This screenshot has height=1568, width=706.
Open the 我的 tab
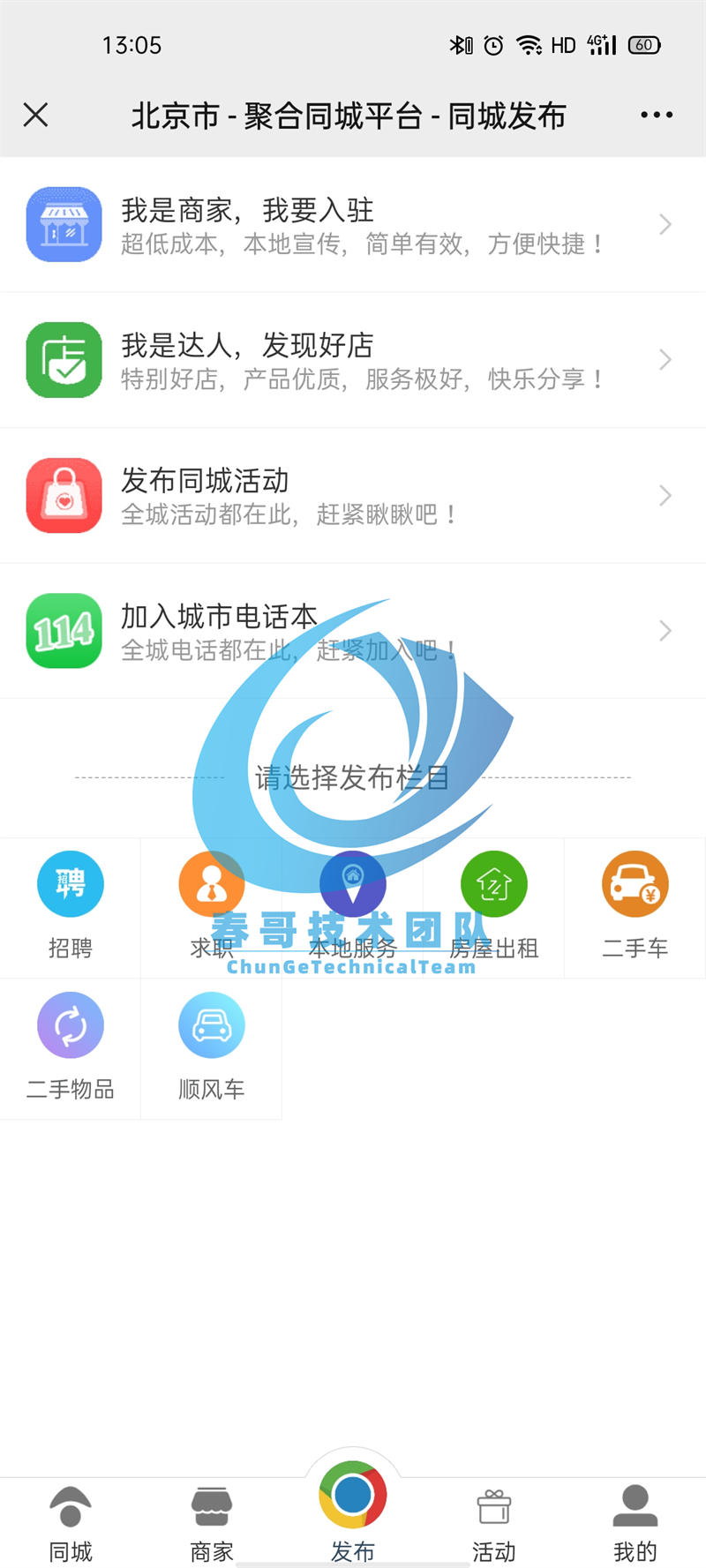pos(635,1524)
